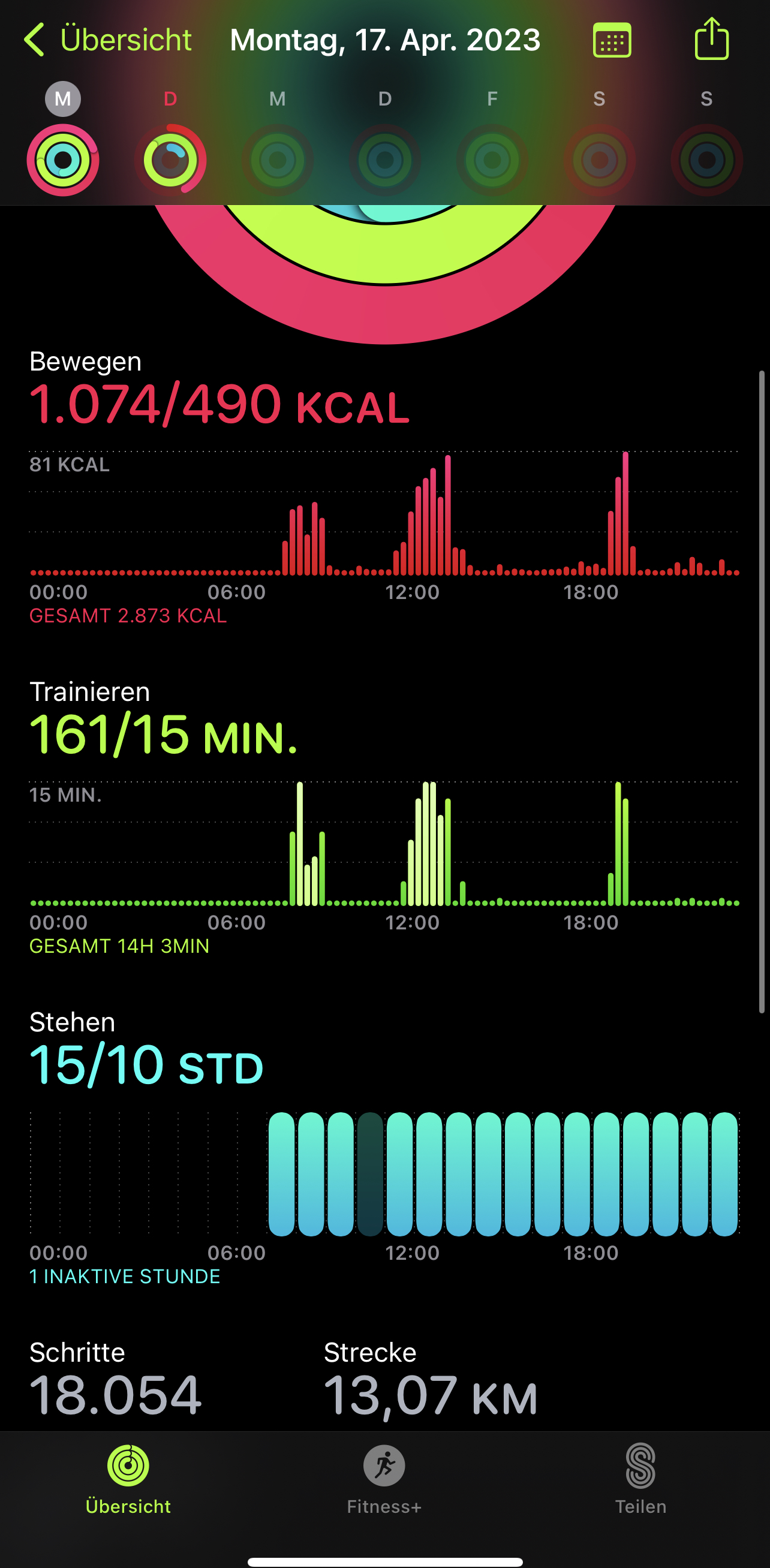
Task: Switch to the Fitness+ tab
Action: click(x=384, y=1478)
